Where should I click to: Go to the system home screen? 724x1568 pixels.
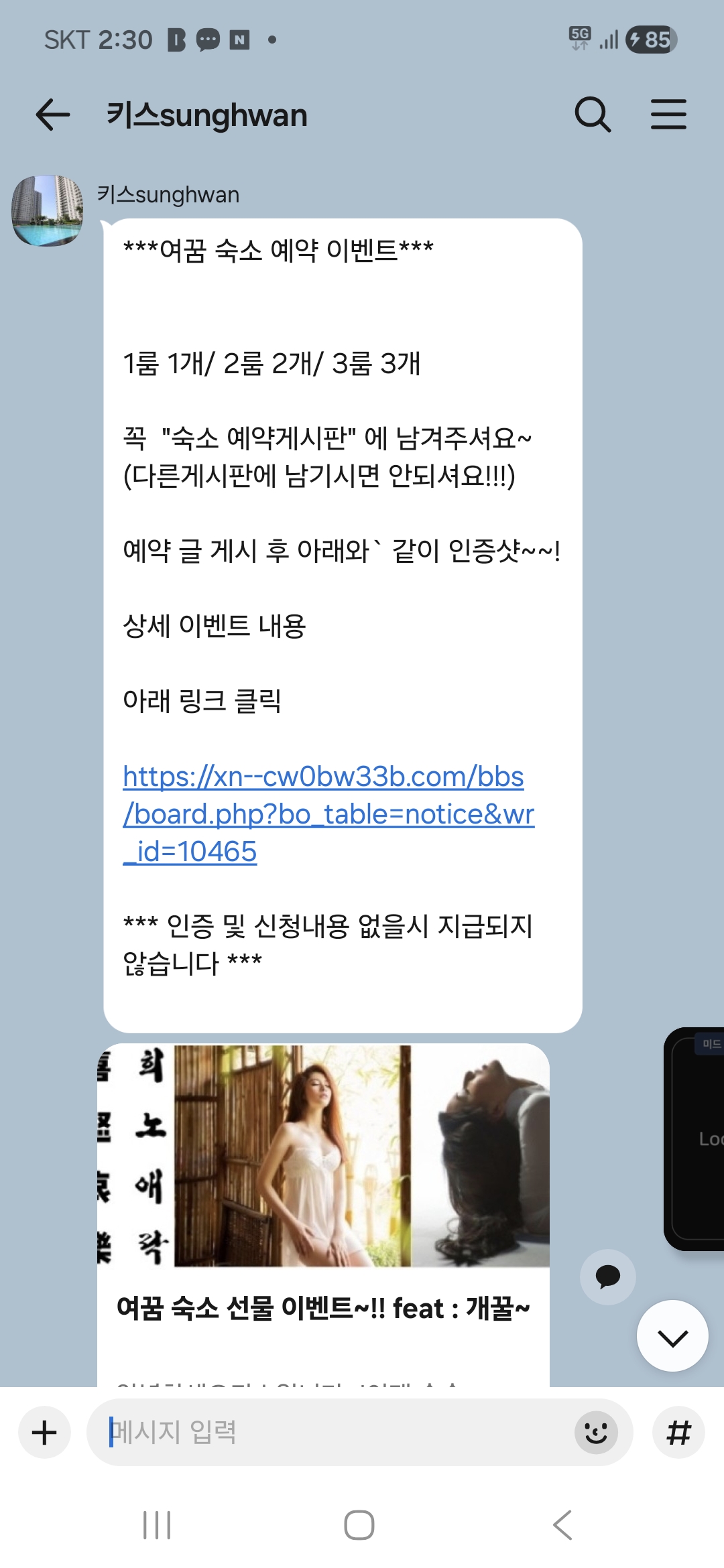point(359,1525)
